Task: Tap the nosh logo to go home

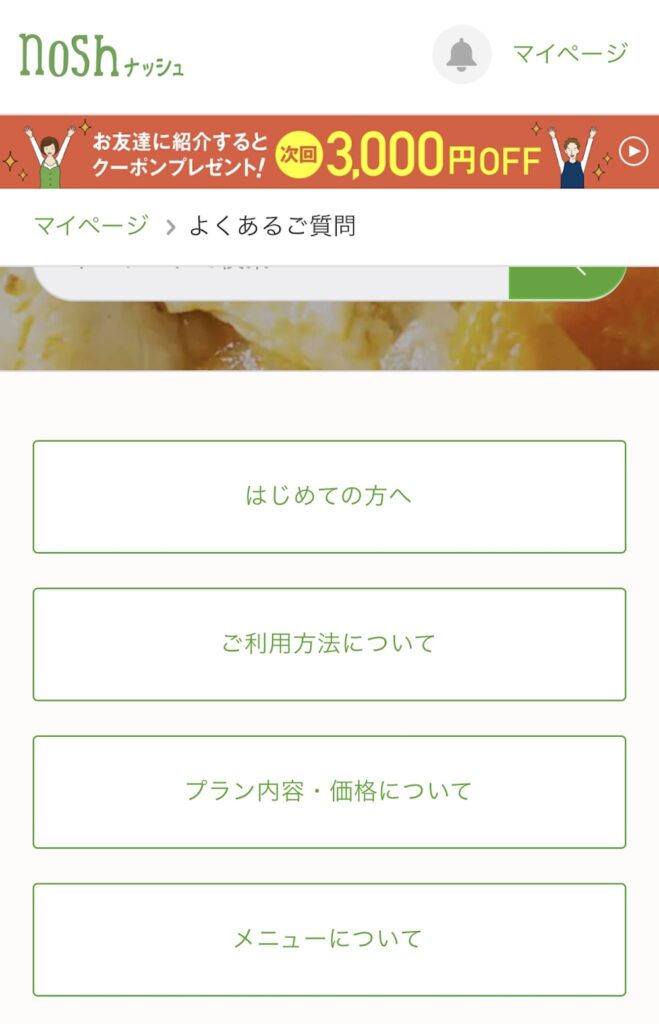Action: 101,55
